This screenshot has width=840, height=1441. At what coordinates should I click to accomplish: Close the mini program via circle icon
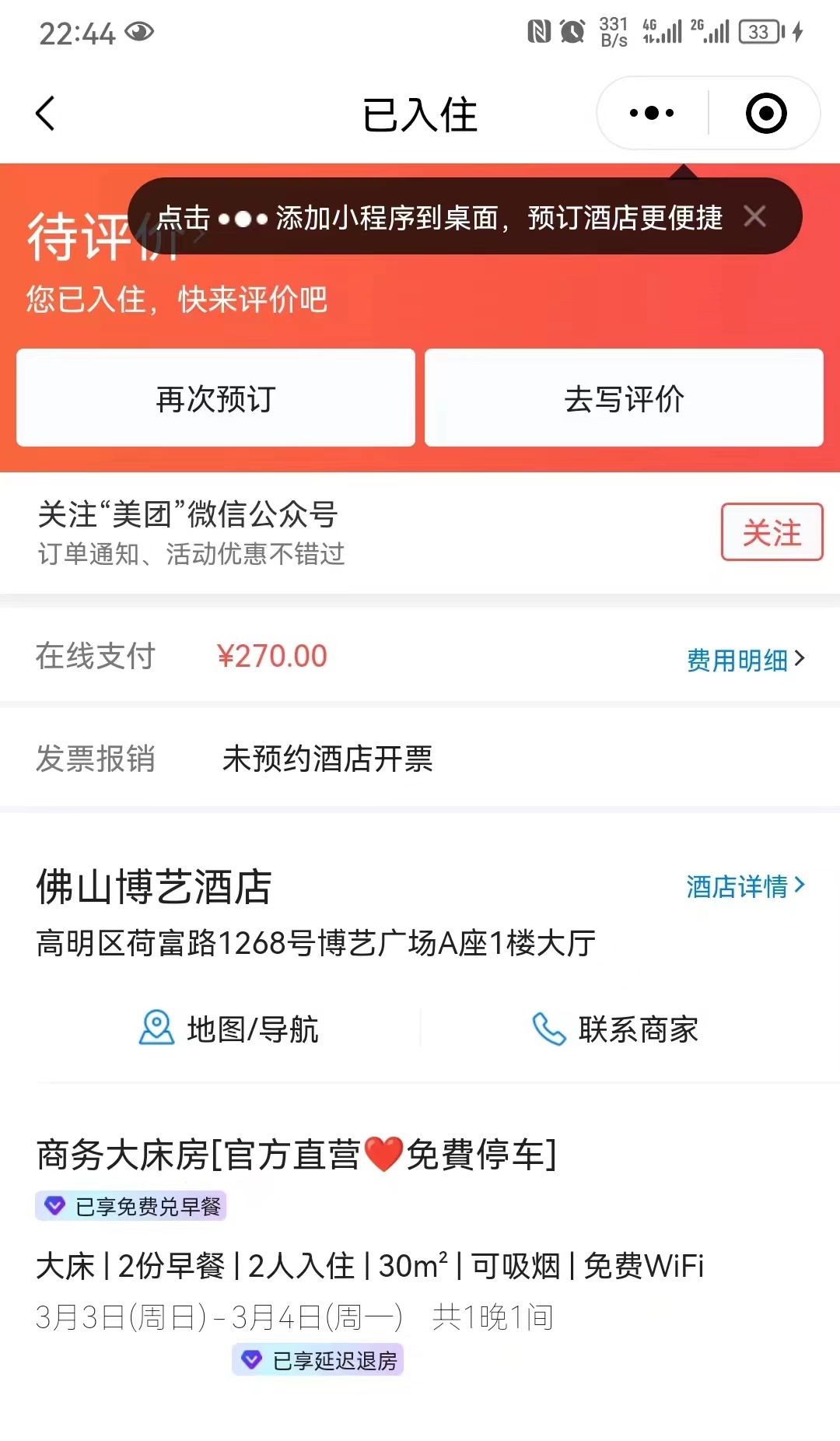coord(766,114)
